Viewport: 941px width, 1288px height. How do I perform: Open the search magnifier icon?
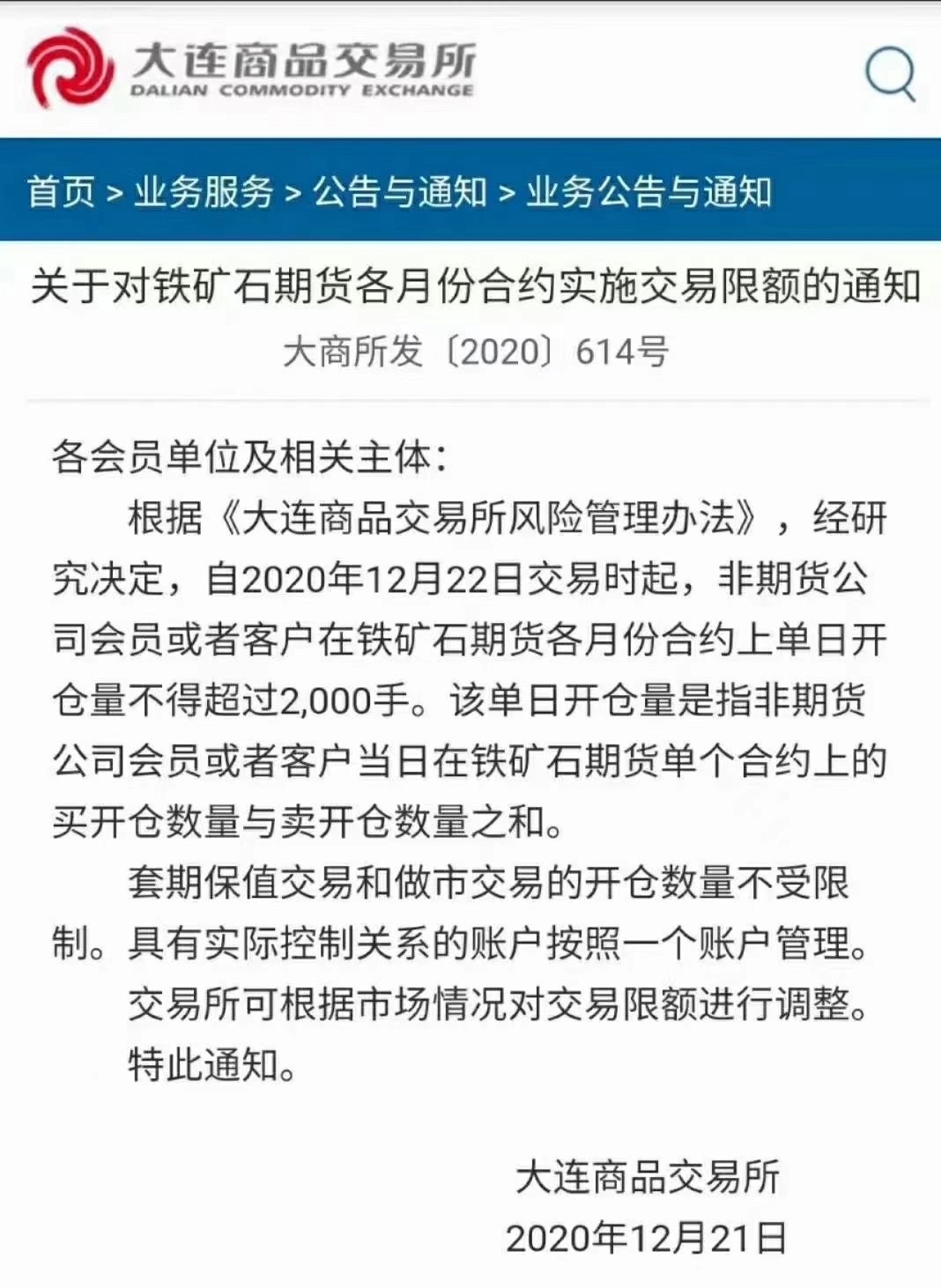coord(890,72)
